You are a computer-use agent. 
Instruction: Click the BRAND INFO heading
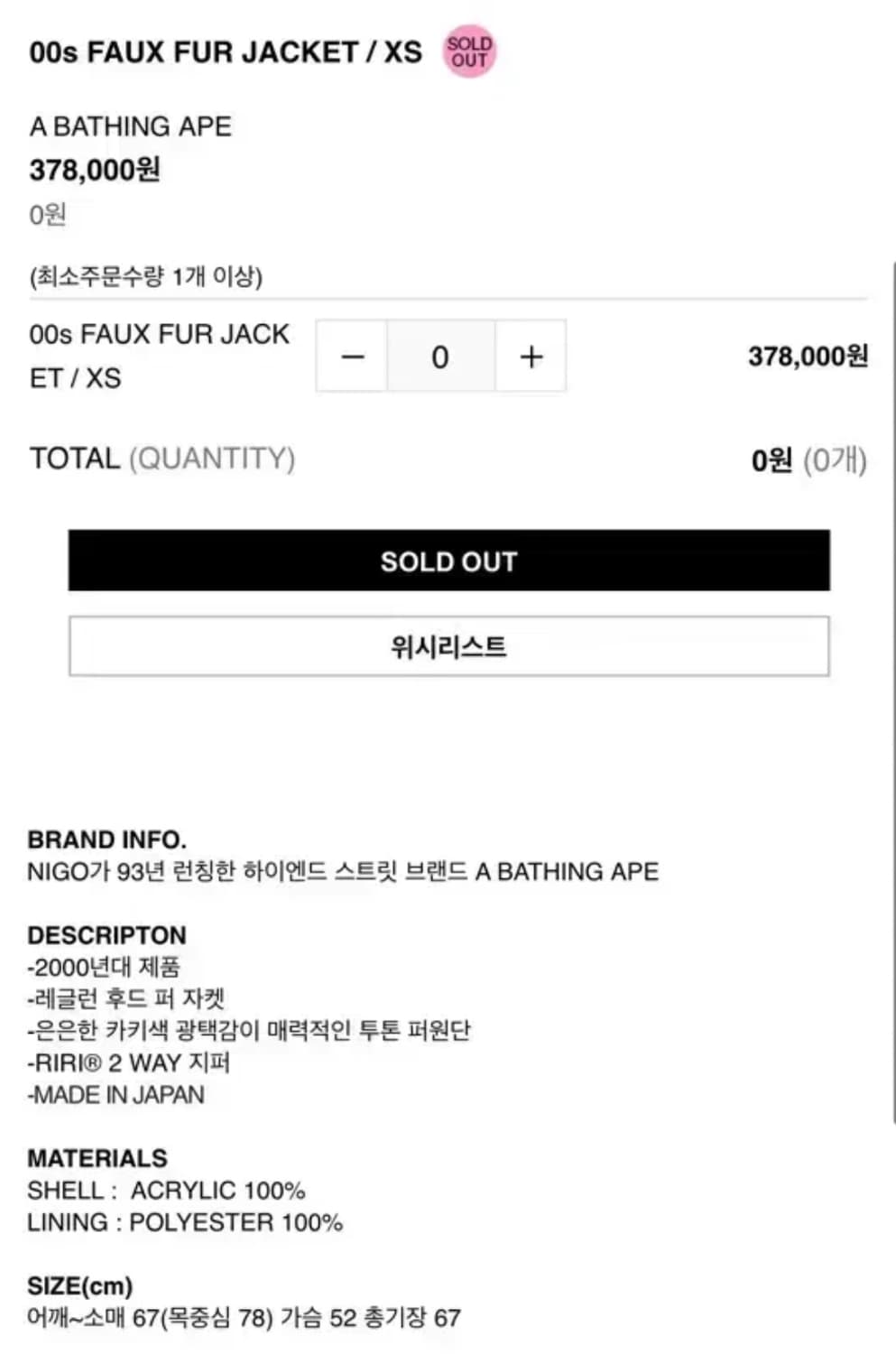click(107, 839)
